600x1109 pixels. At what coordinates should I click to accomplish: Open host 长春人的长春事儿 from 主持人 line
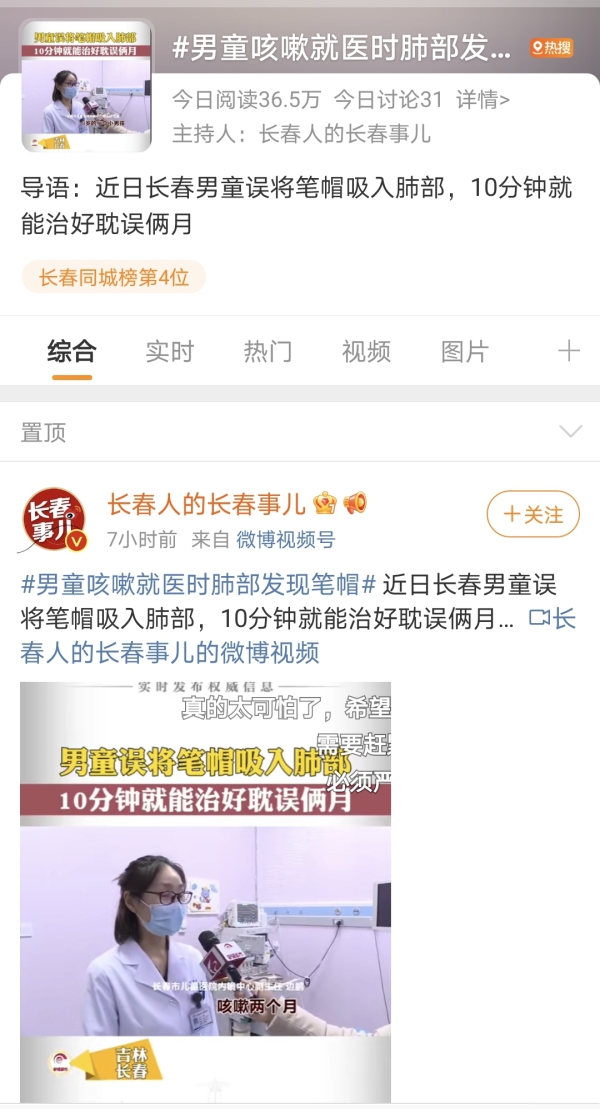[x=345, y=133]
